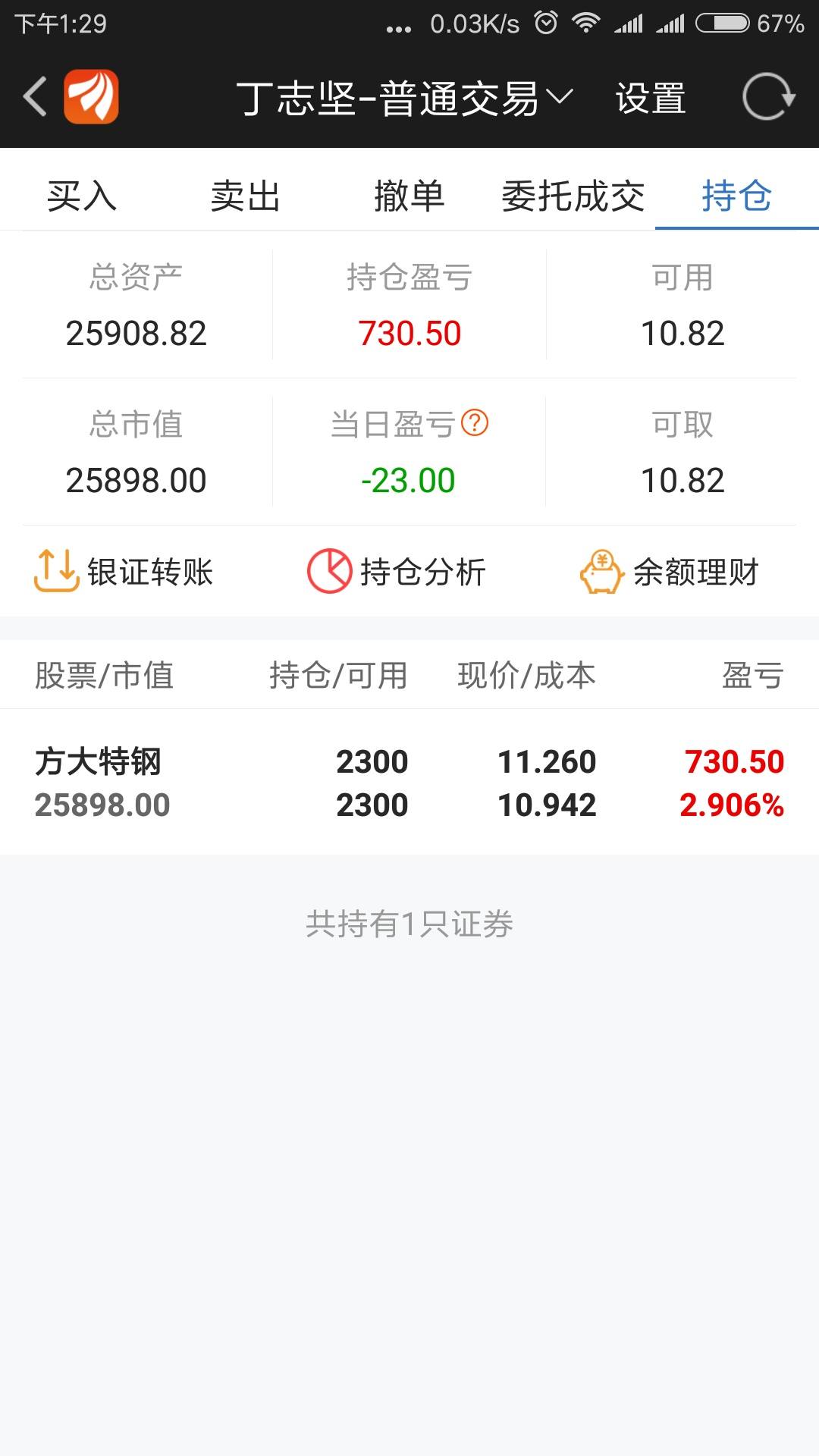Expand the 丁志坚-普通交易 account dropdown

click(405, 99)
